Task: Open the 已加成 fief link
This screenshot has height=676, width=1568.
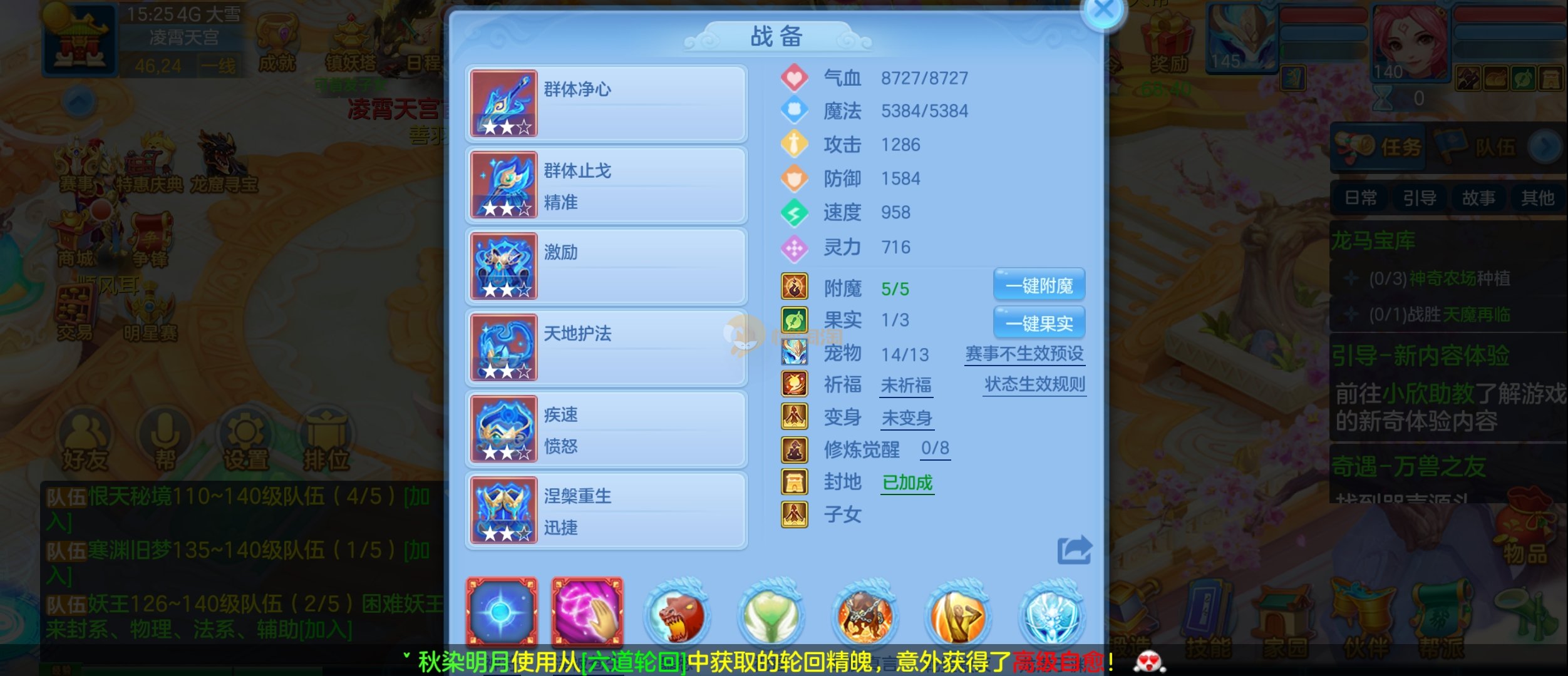Action: click(907, 483)
